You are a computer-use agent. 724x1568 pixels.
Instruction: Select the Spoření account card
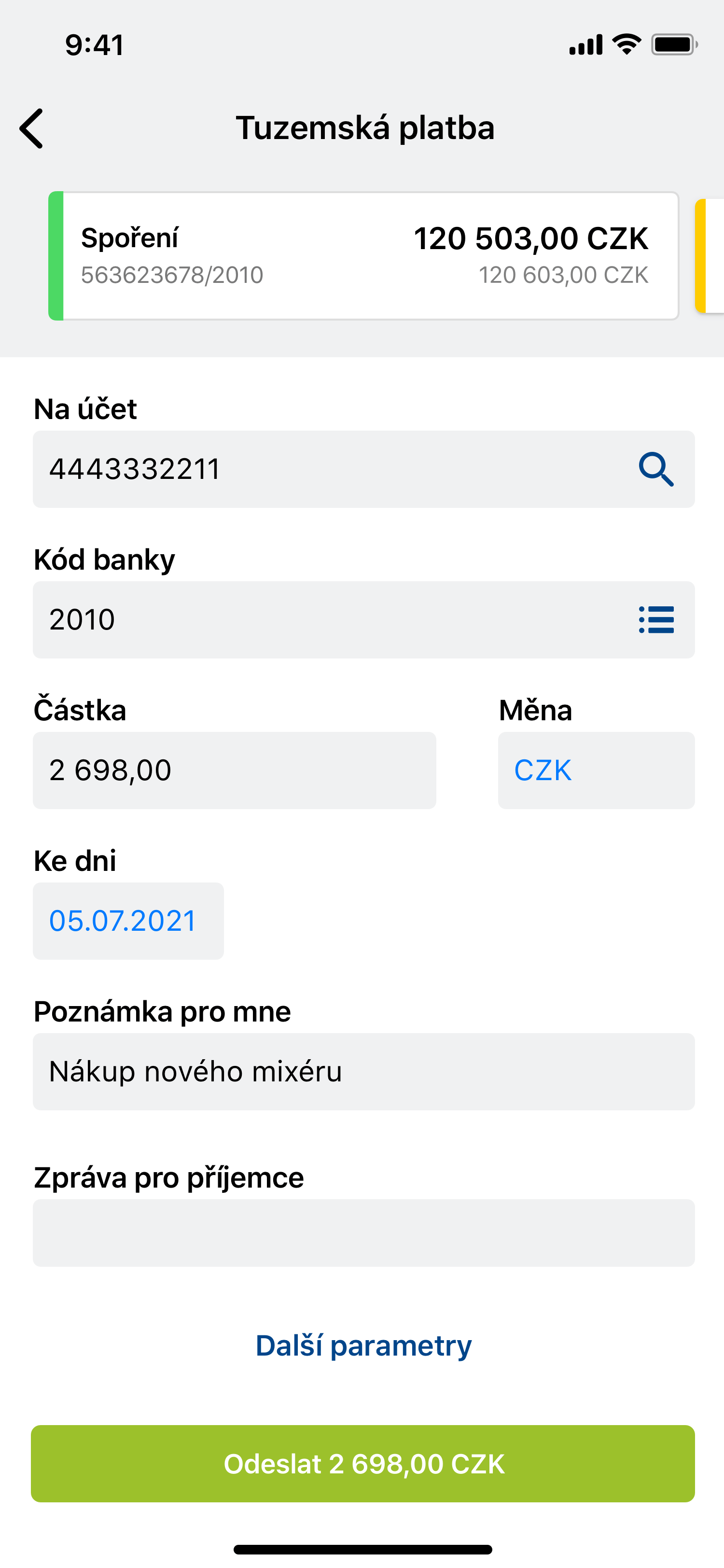tap(364, 256)
